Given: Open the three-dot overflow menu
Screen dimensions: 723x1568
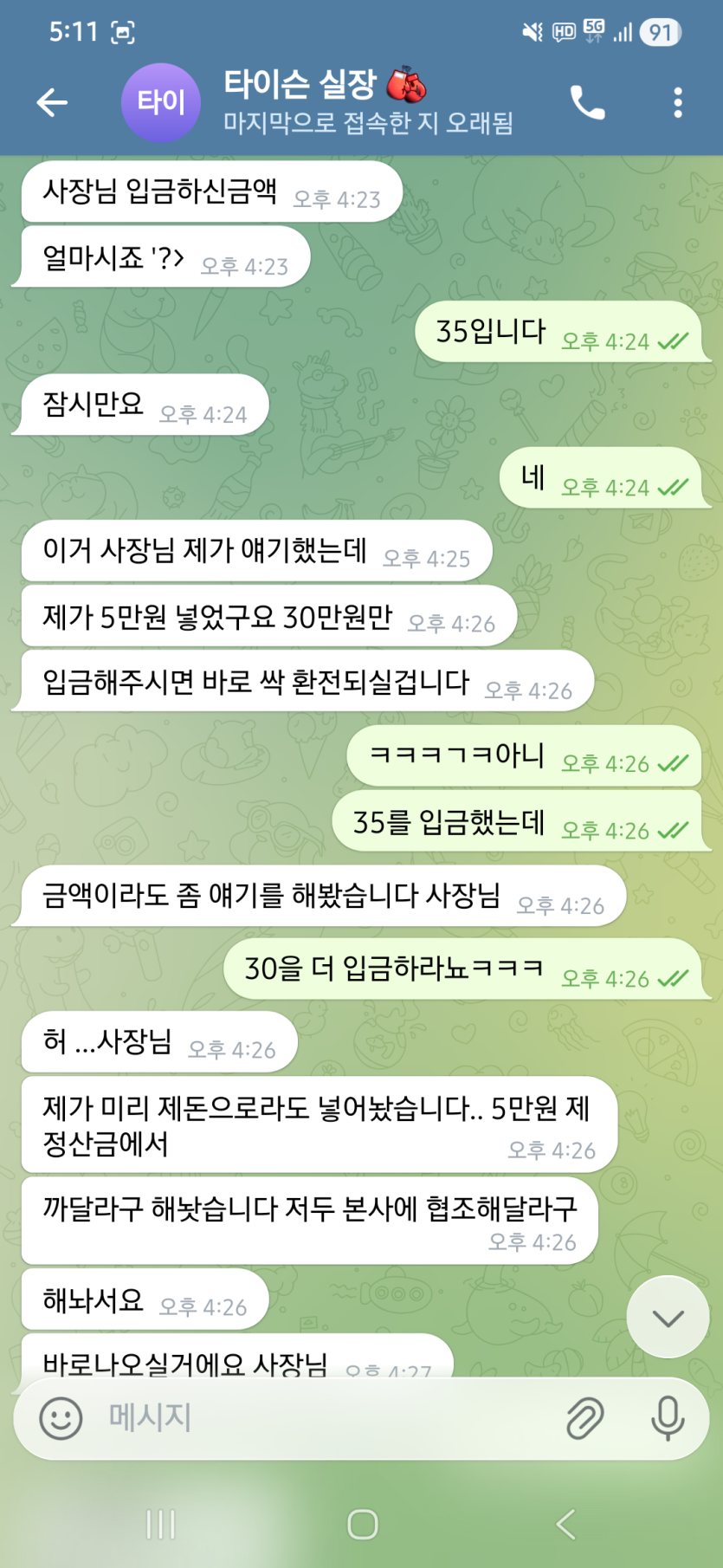Looking at the screenshot, I should click(677, 103).
